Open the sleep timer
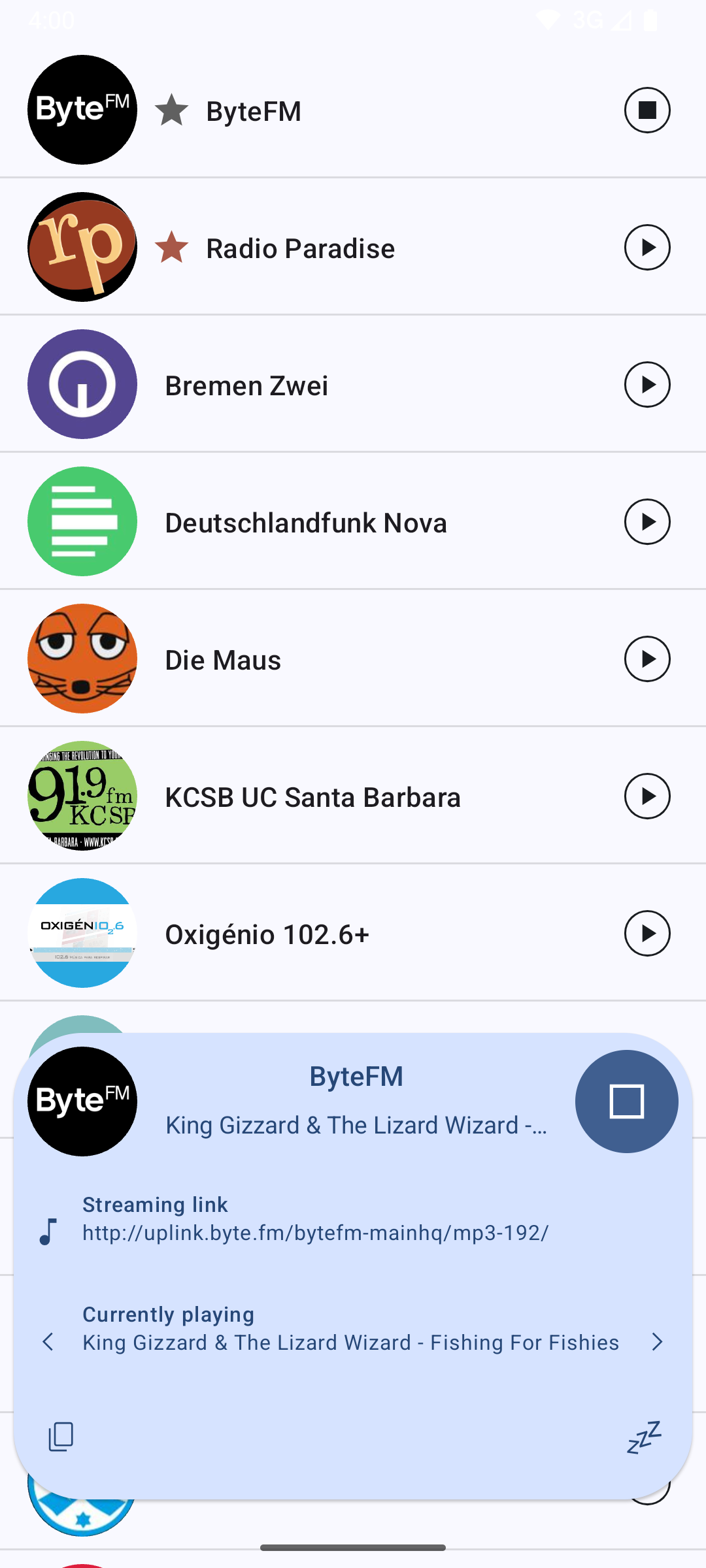The width and height of the screenshot is (706, 1568). [x=644, y=1437]
